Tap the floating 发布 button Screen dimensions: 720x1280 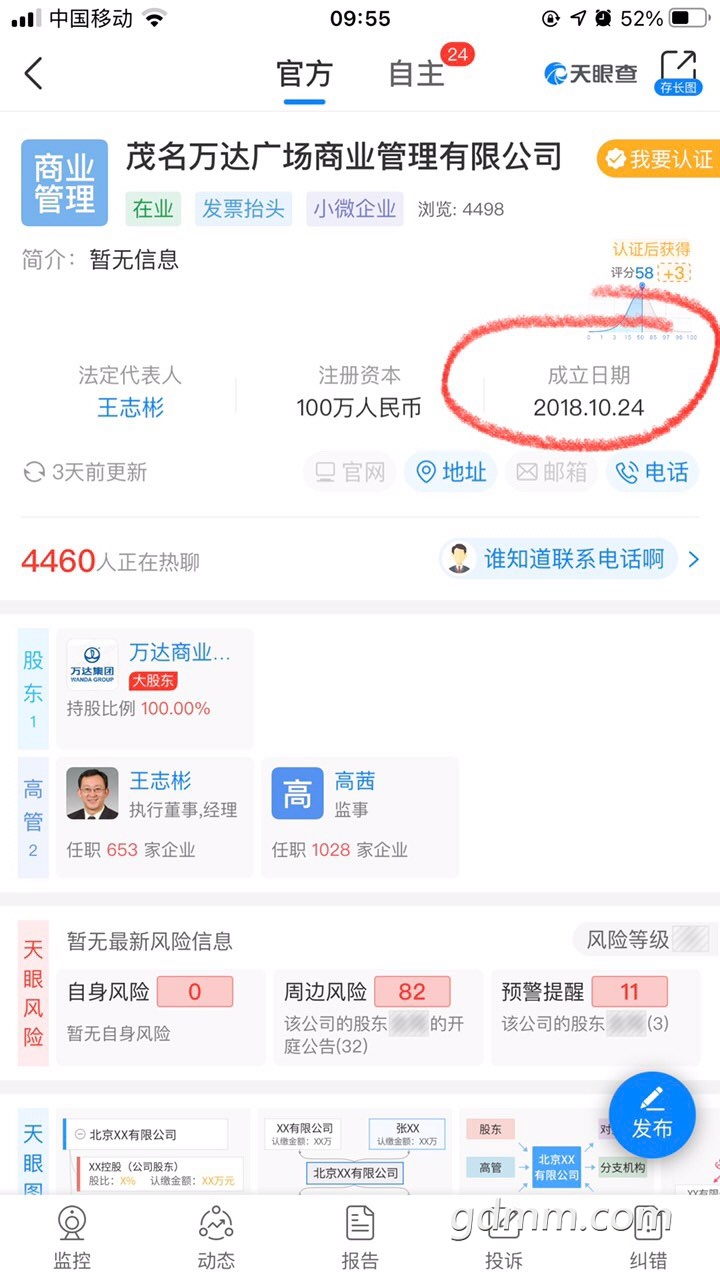(x=652, y=1114)
